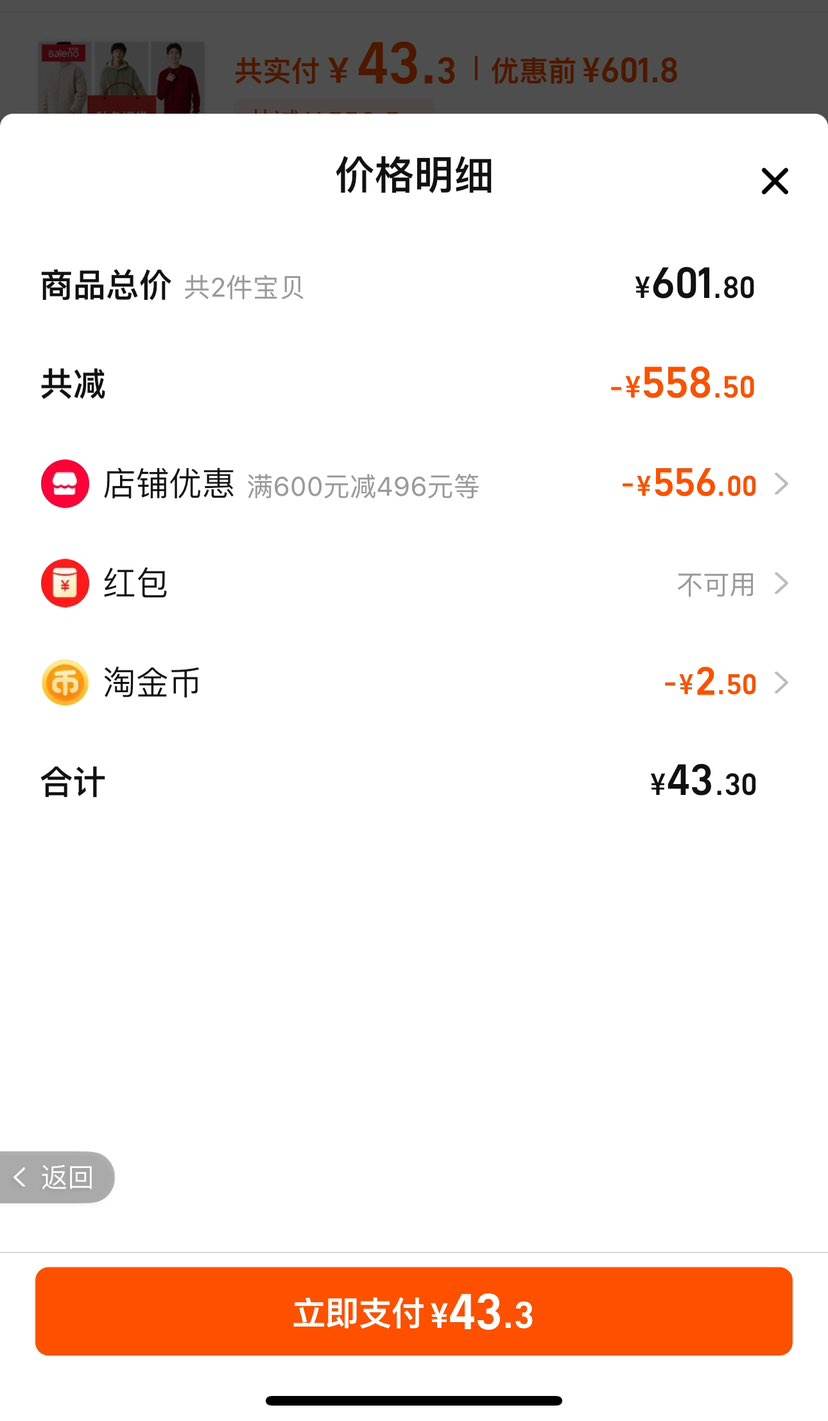
Task: Click the back arrow in 返回 button
Action: (20, 1178)
